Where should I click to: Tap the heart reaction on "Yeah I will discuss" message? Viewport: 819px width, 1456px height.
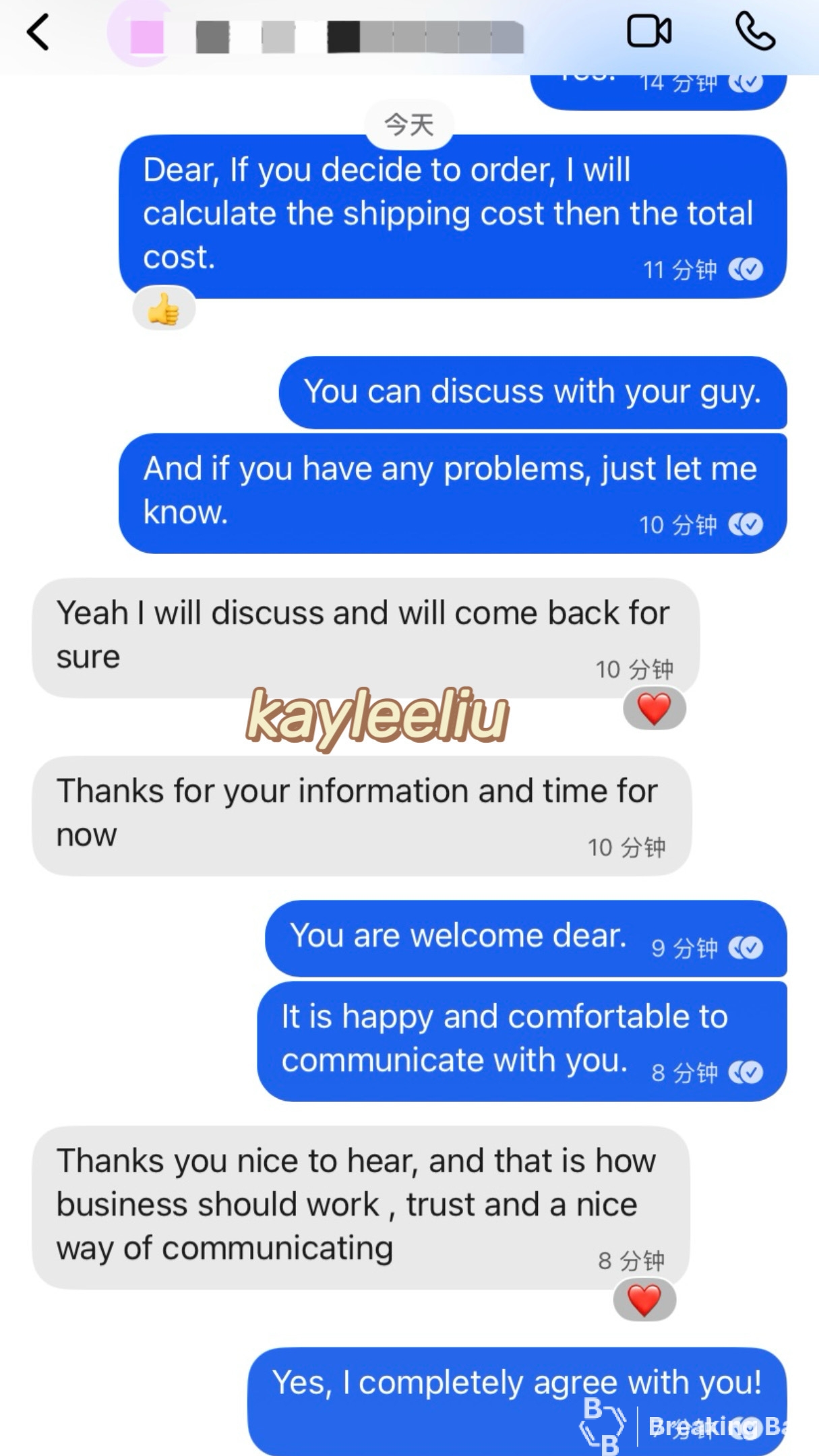click(x=654, y=709)
